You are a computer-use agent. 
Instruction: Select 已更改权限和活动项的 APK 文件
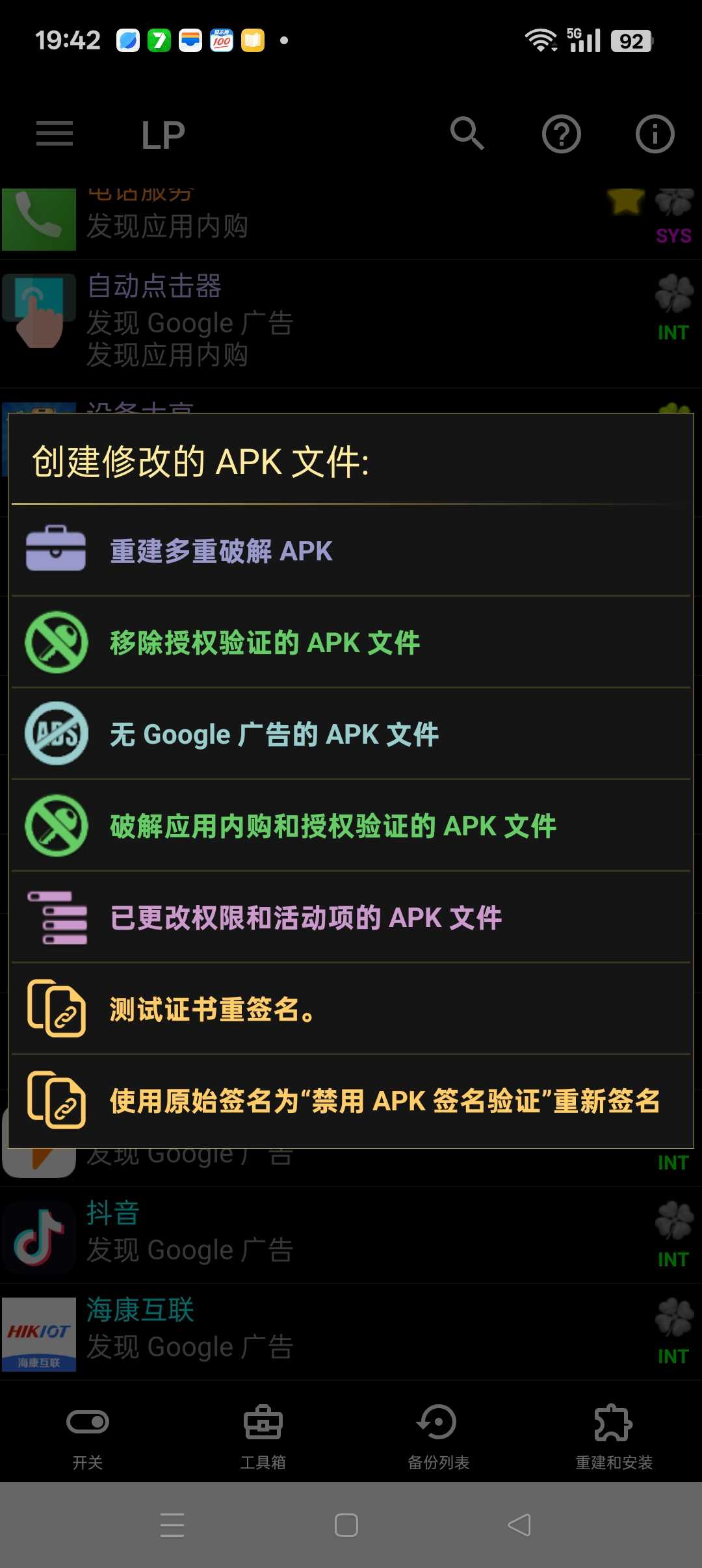tap(351, 917)
